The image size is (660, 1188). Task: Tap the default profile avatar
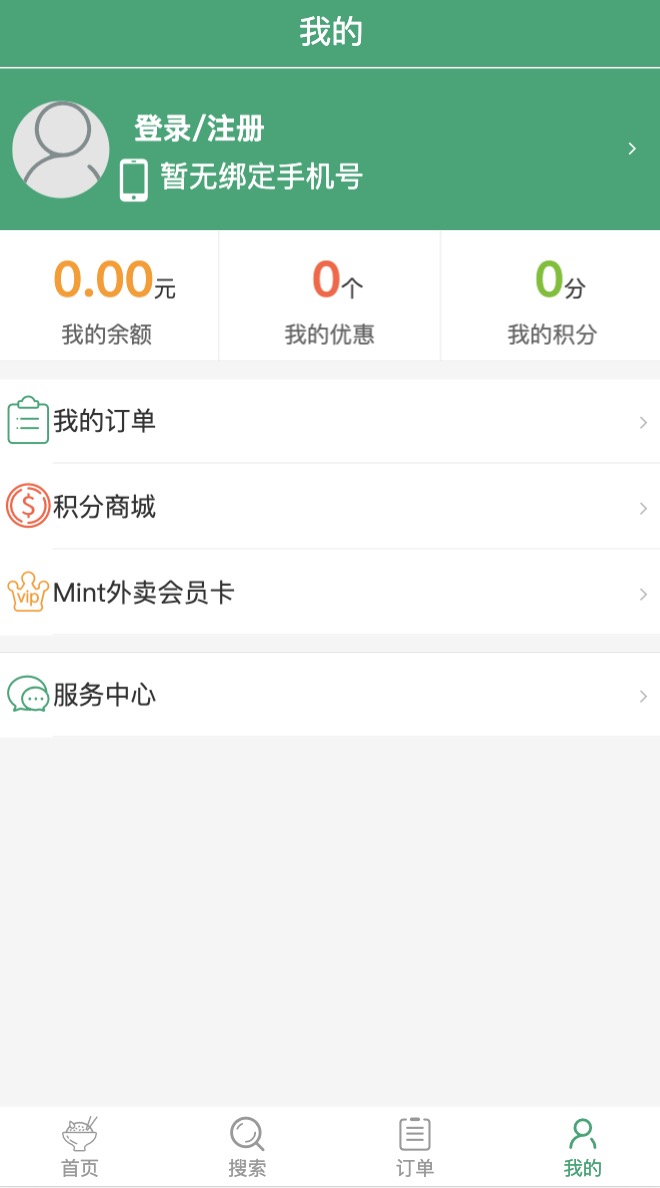[61, 150]
